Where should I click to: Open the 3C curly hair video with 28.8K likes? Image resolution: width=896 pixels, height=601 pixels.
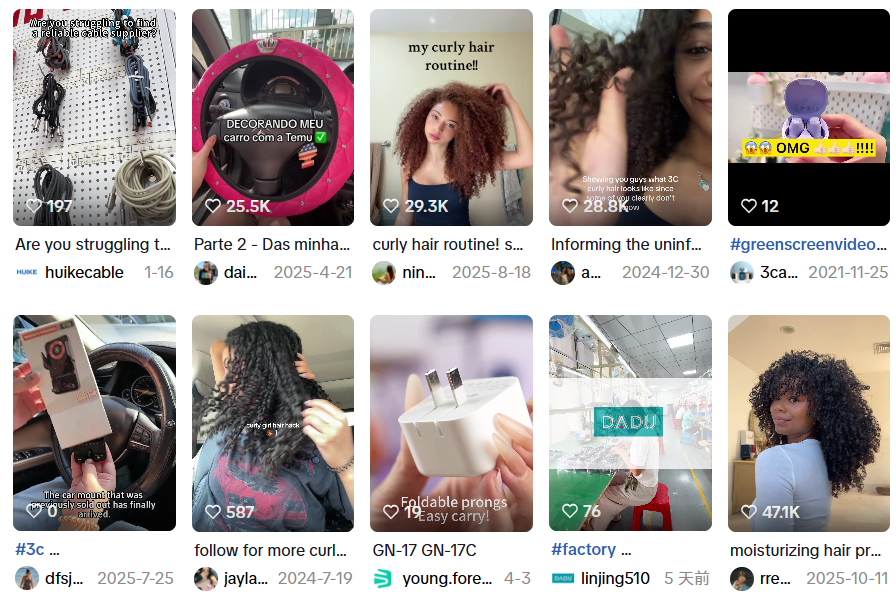pyautogui.click(x=630, y=117)
